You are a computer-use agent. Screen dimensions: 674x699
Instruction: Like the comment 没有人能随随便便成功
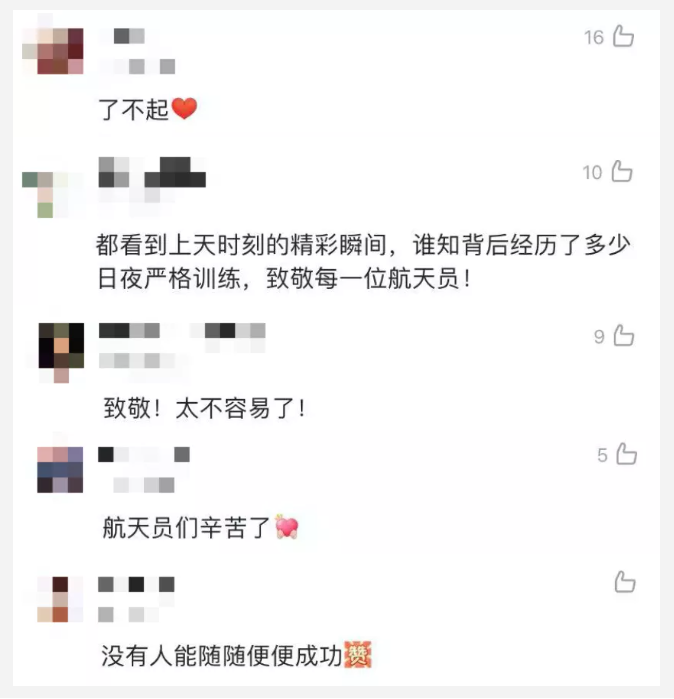pos(625,581)
